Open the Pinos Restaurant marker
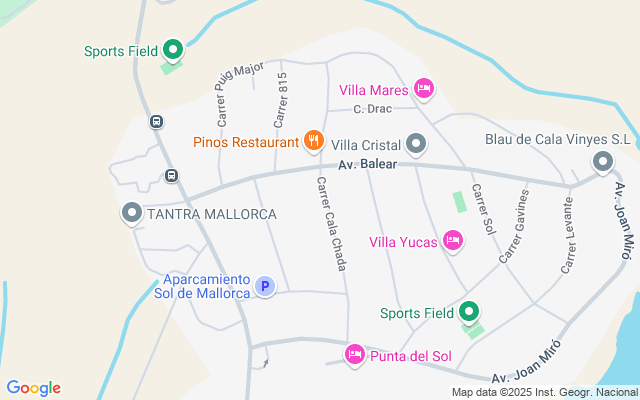 313,140
